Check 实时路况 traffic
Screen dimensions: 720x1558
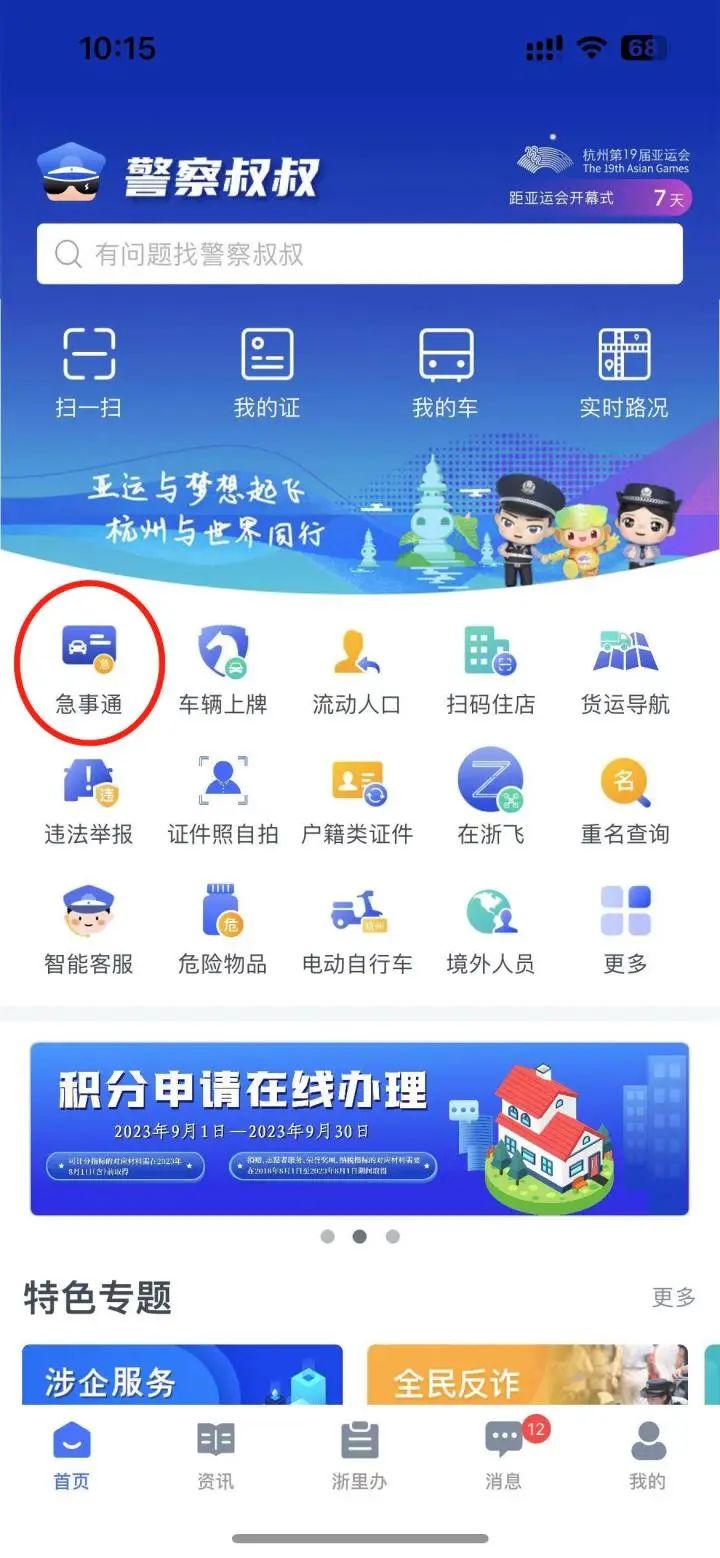click(624, 372)
